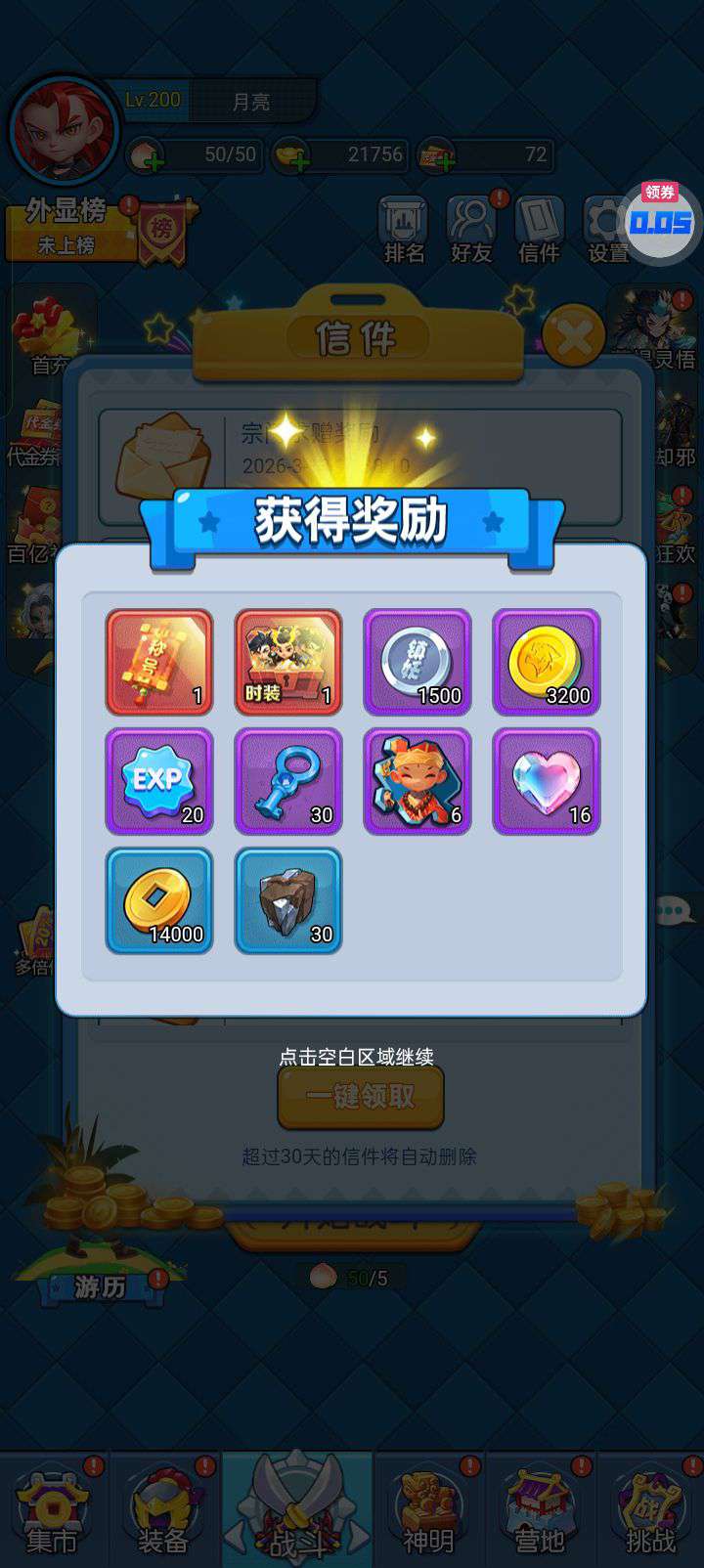
Task: Tap the player avatar portrait
Action: pyautogui.click(x=64, y=130)
